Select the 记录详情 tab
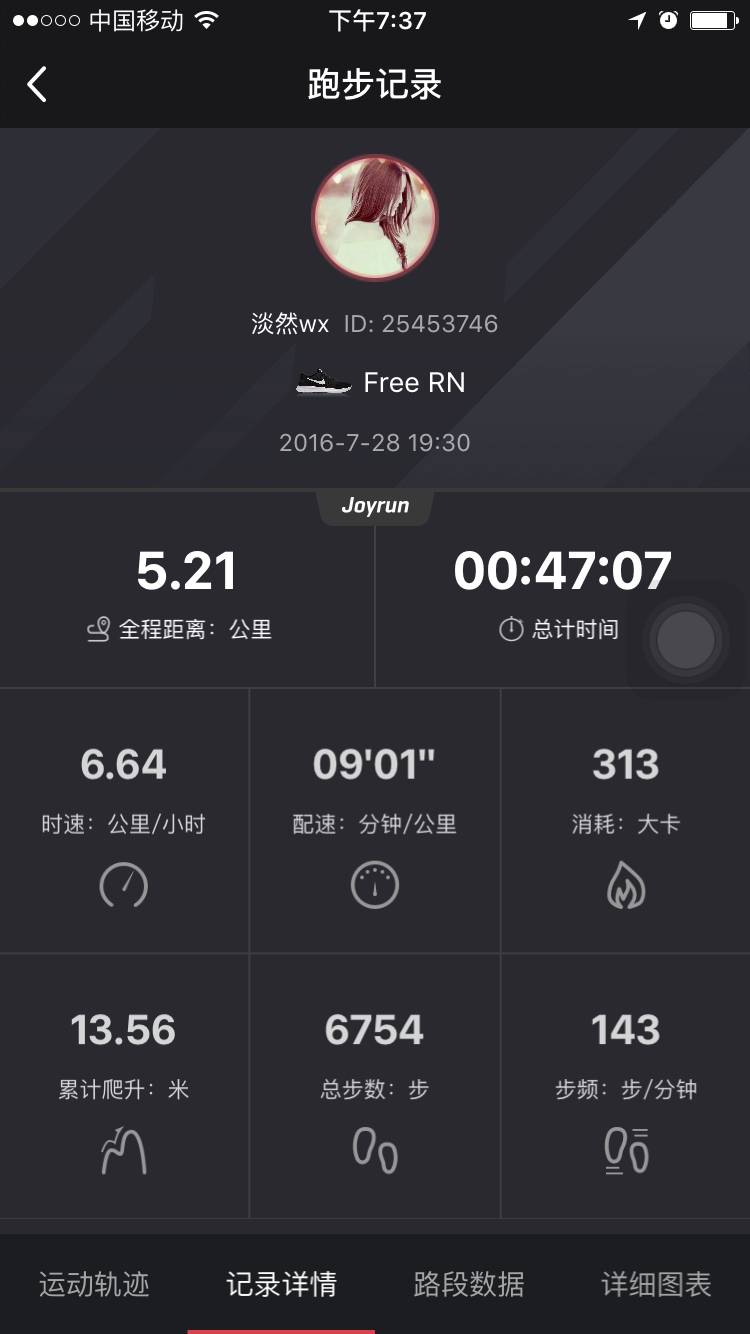750x1334 pixels. [x=281, y=1284]
